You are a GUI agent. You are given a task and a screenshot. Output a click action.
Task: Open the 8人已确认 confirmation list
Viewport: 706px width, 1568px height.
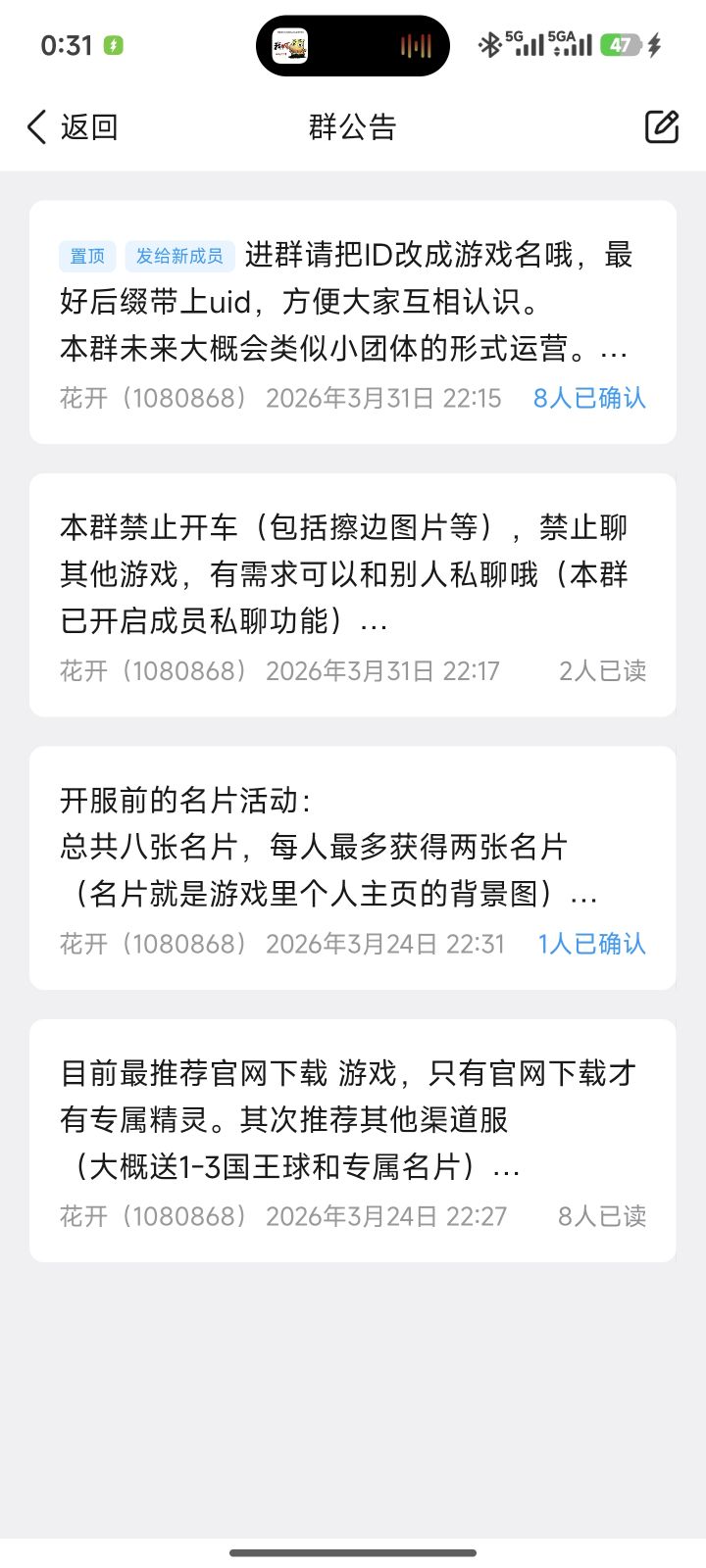(588, 398)
